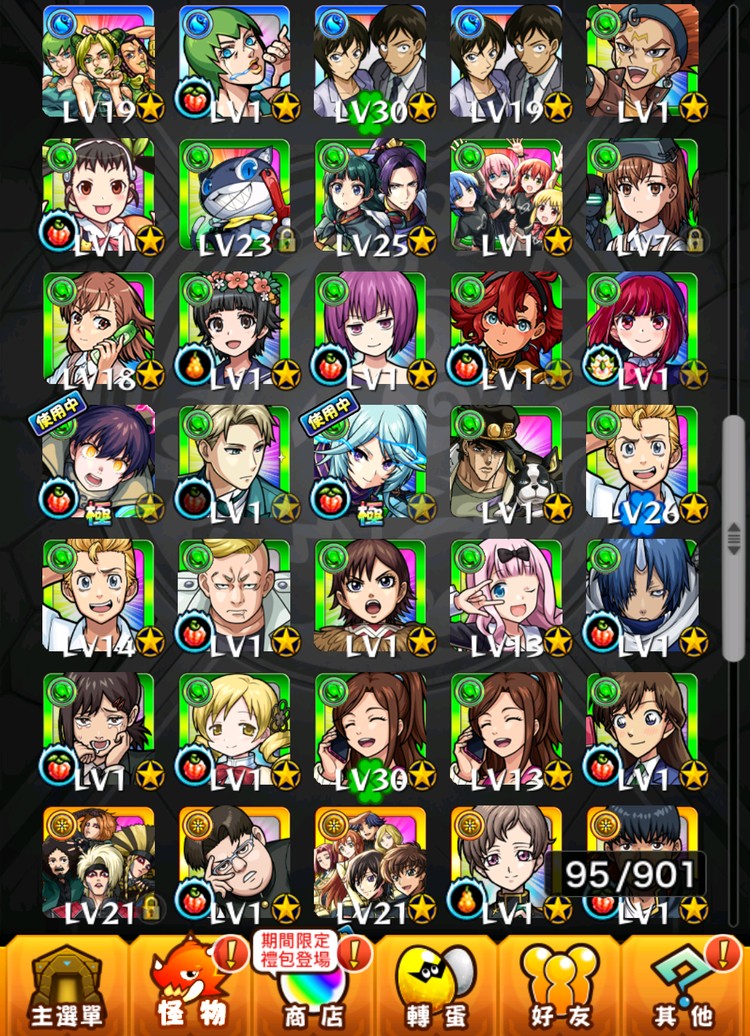Open the LV18 girl holding green phone
This screenshot has width=750, height=1036.
[x=98, y=329]
